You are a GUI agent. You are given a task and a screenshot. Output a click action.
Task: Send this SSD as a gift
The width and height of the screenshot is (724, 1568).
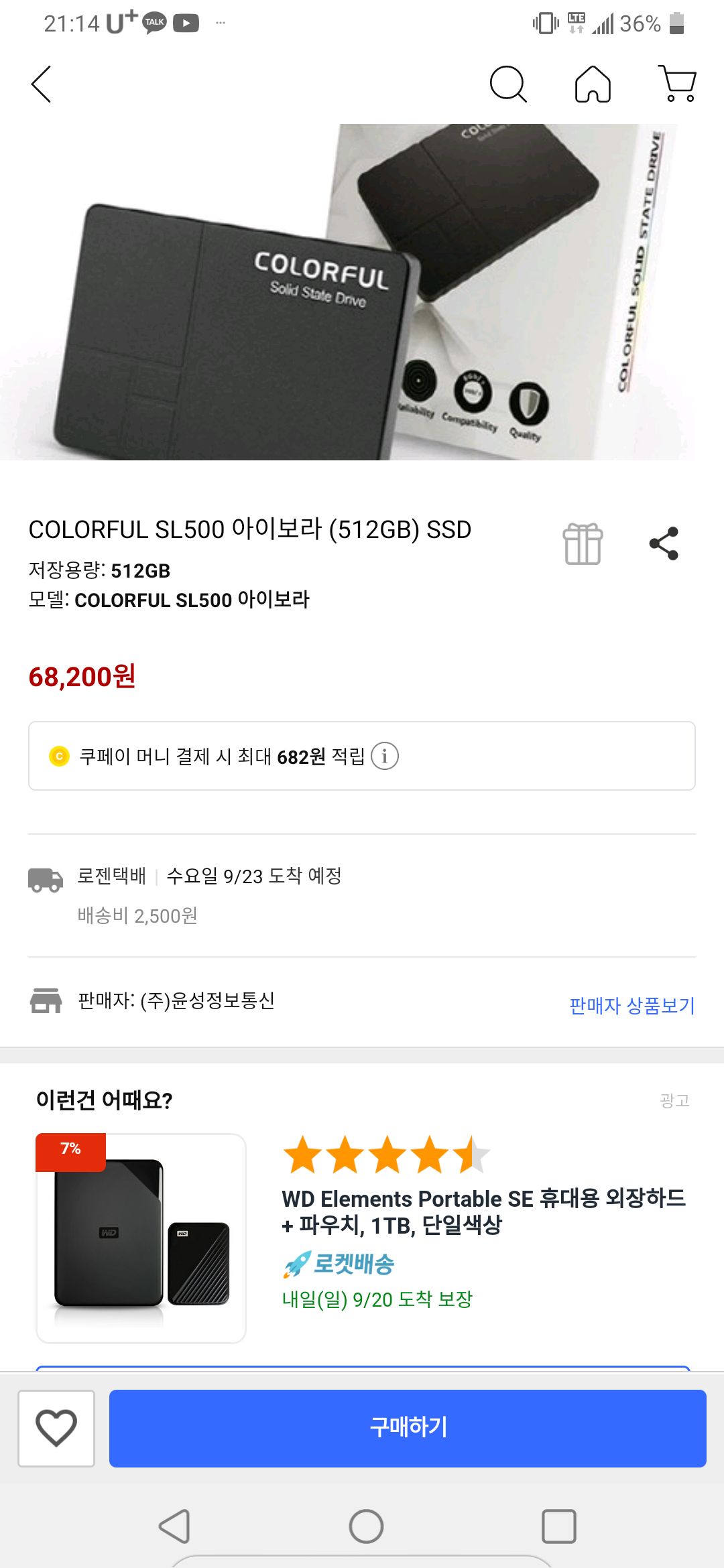[x=583, y=543]
